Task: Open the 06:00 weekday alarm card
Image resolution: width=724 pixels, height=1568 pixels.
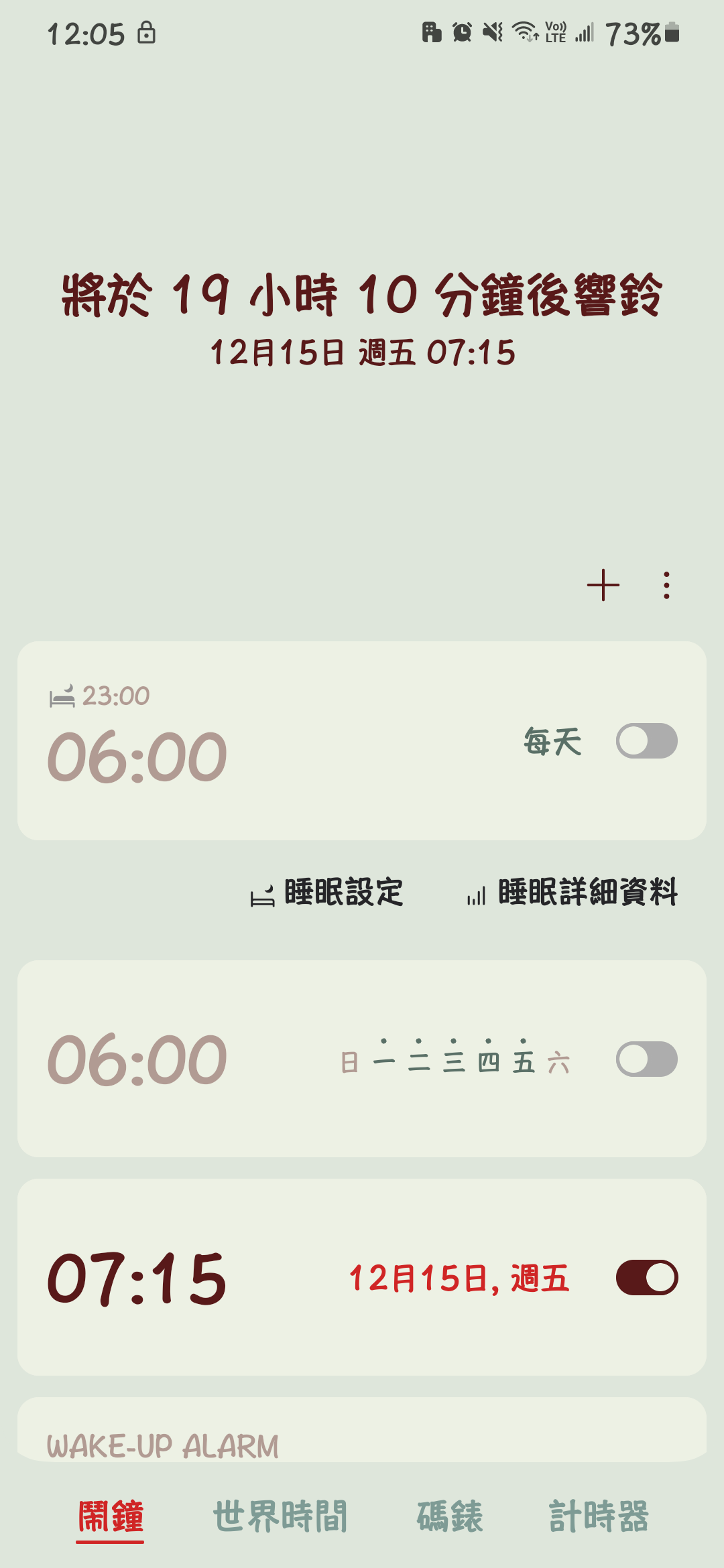Action: (x=201, y=1060)
